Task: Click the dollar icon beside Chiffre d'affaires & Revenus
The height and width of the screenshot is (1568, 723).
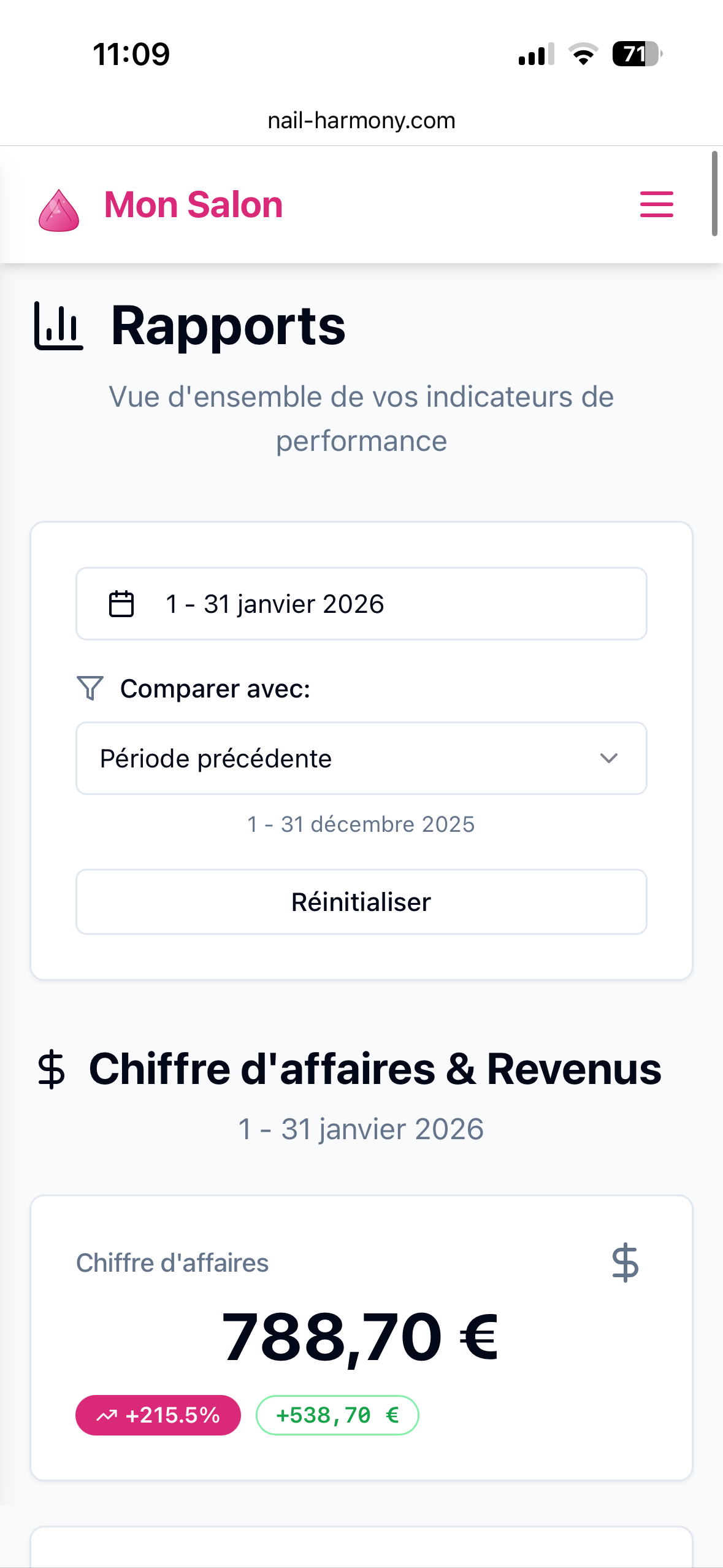Action: point(52,1068)
